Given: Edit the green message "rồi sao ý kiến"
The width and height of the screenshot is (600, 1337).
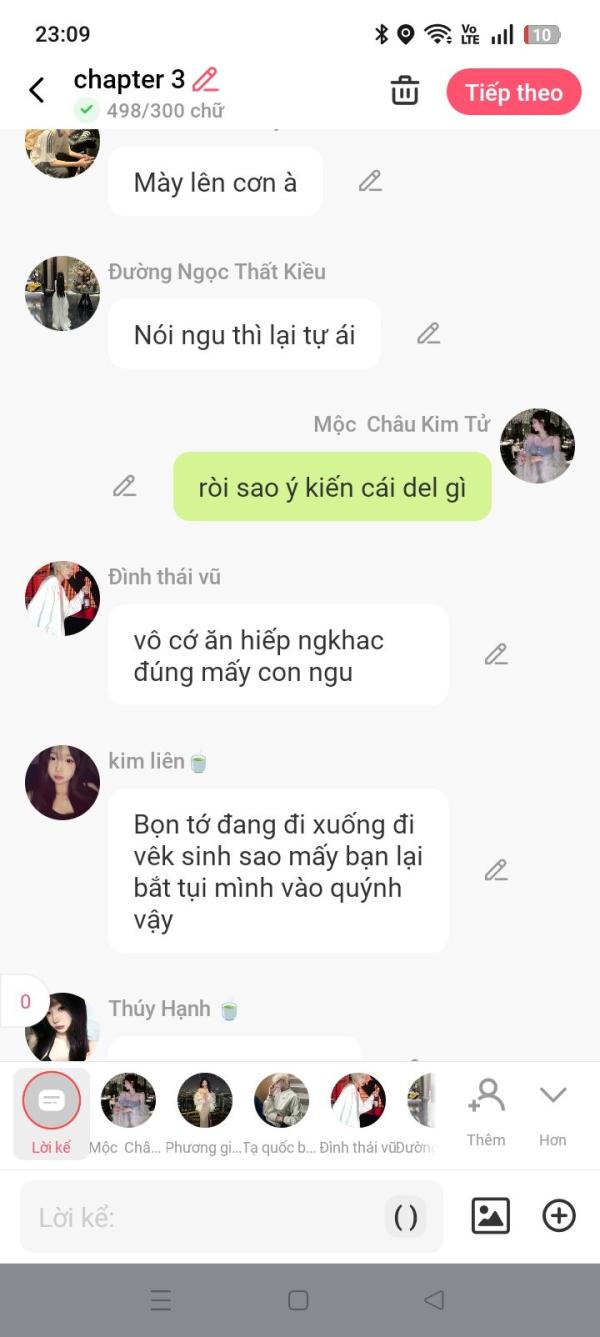Looking at the screenshot, I should tap(124, 486).
